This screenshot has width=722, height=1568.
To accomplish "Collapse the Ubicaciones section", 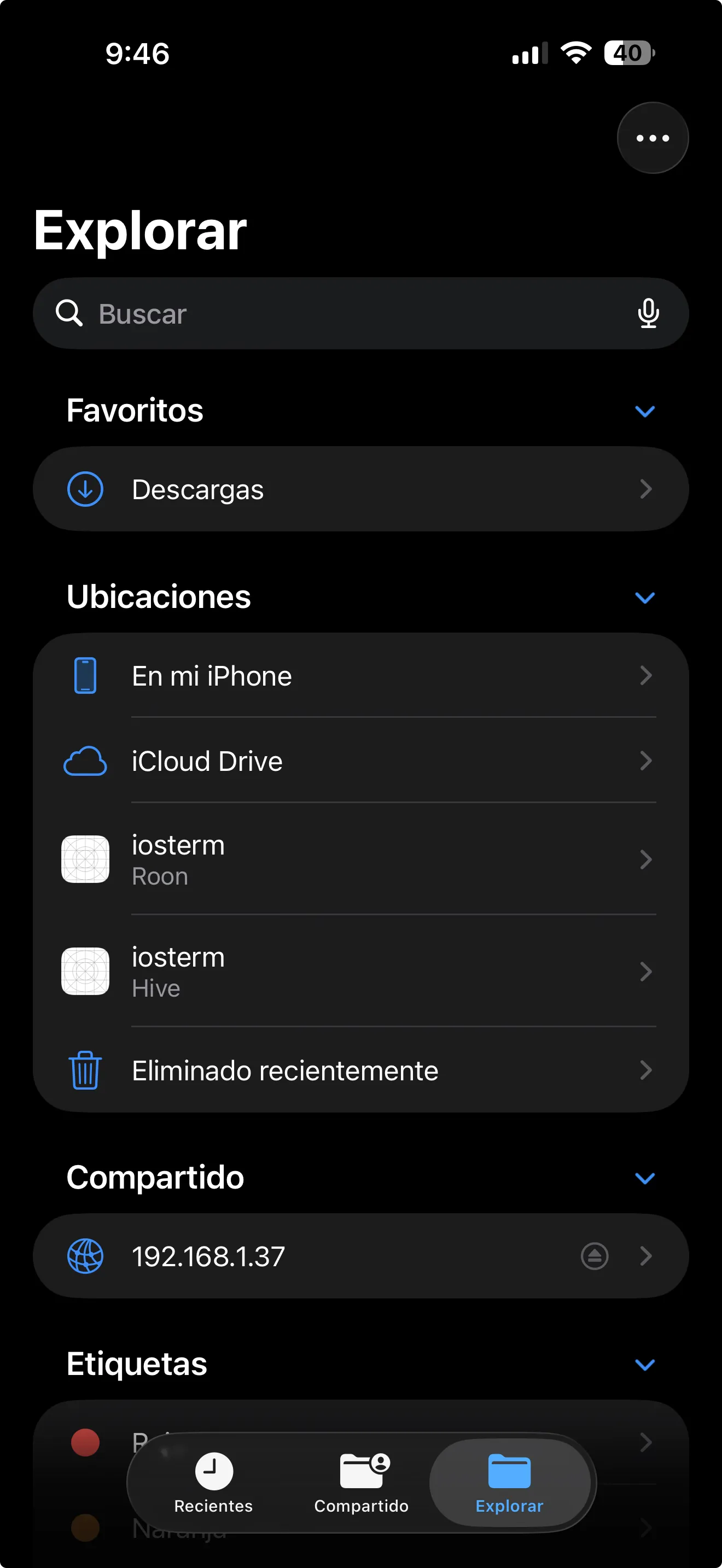I will point(645,598).
